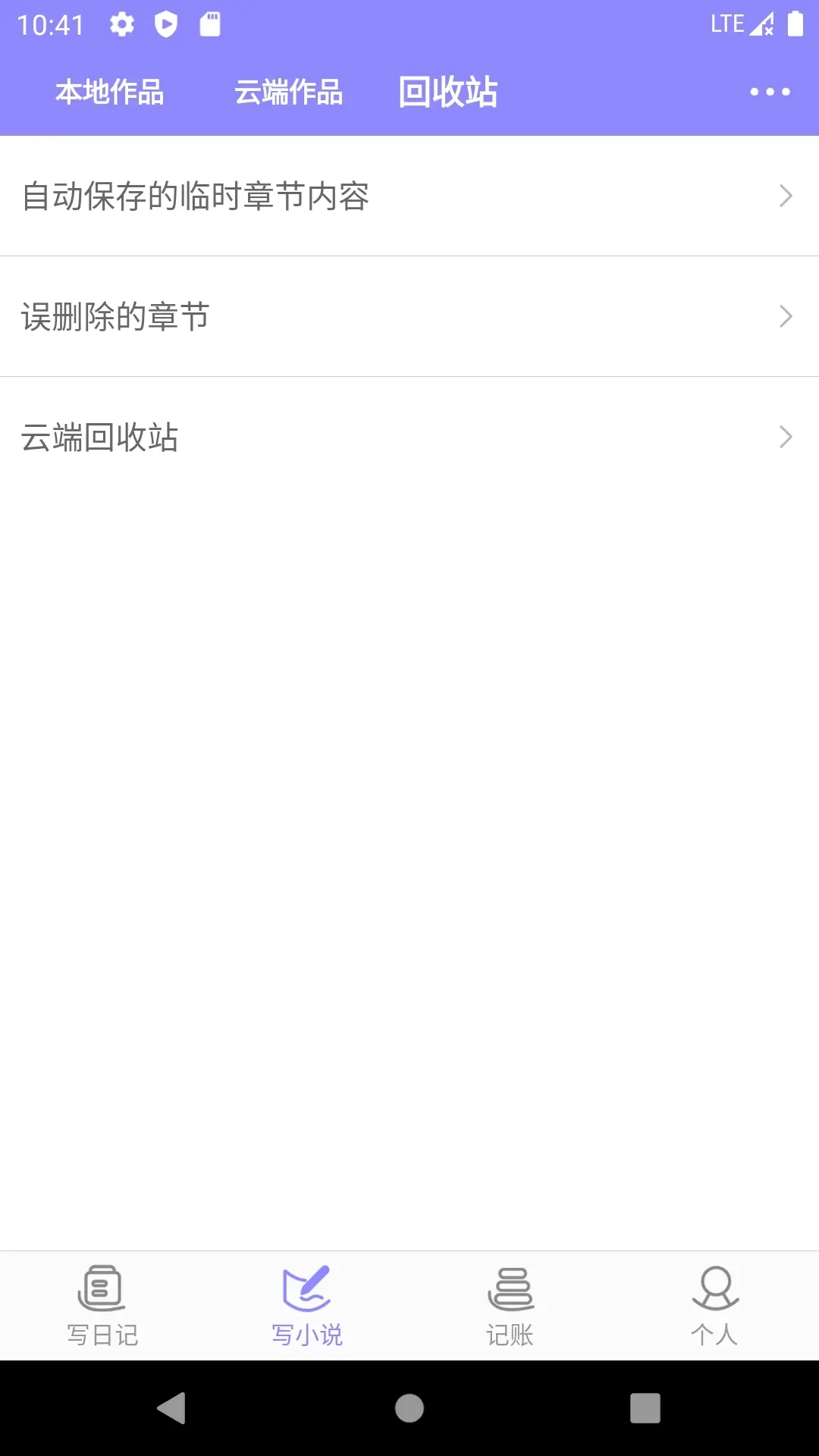Open the three-dot overflow menu
819x1456 pixels.
click(x=770, y=92)
